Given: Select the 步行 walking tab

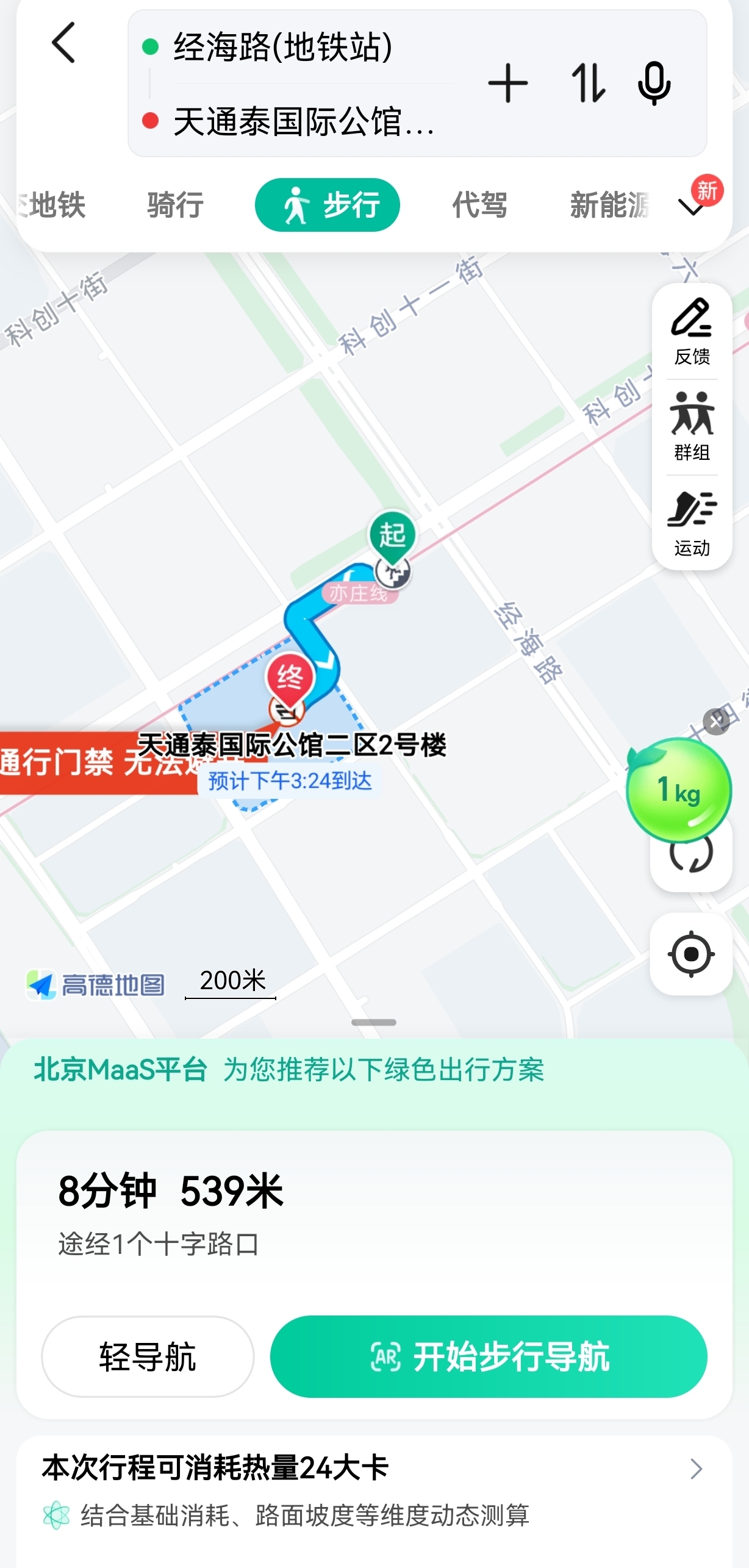Looking at the screenshot, I should tap(328, 205).
